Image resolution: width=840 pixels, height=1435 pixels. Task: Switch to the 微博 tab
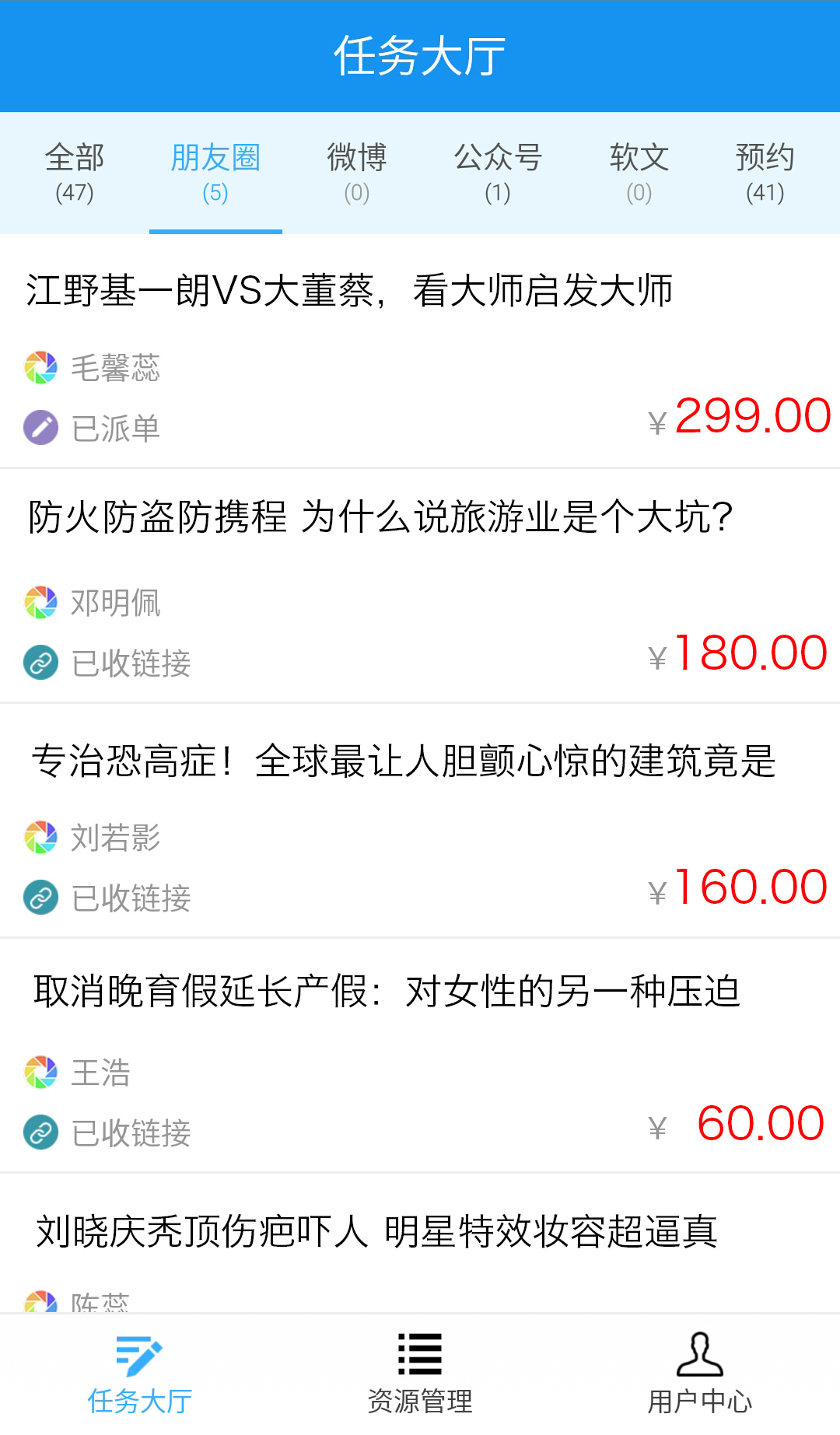coord(357,173)
